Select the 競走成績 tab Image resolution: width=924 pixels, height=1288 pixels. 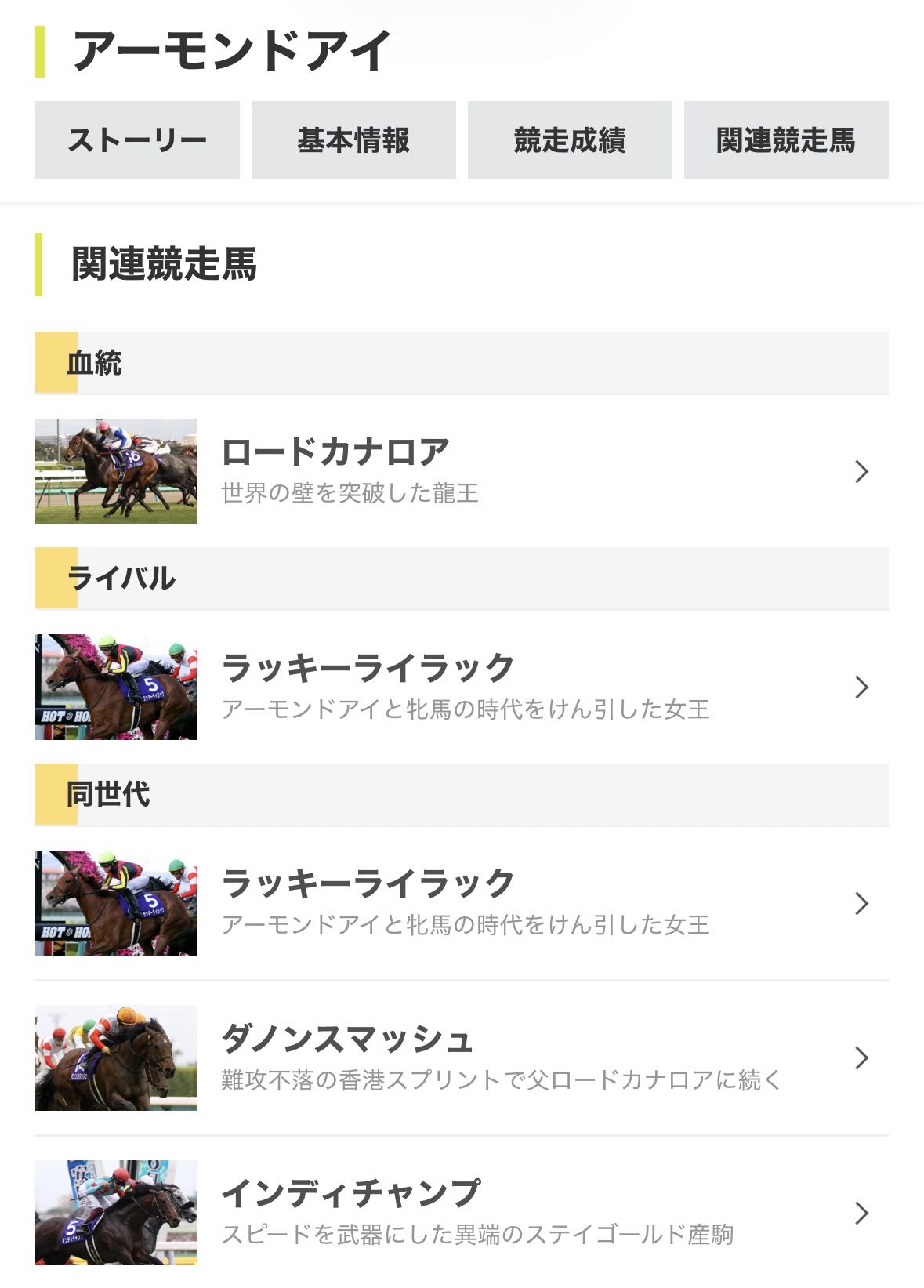click(570, 140)
